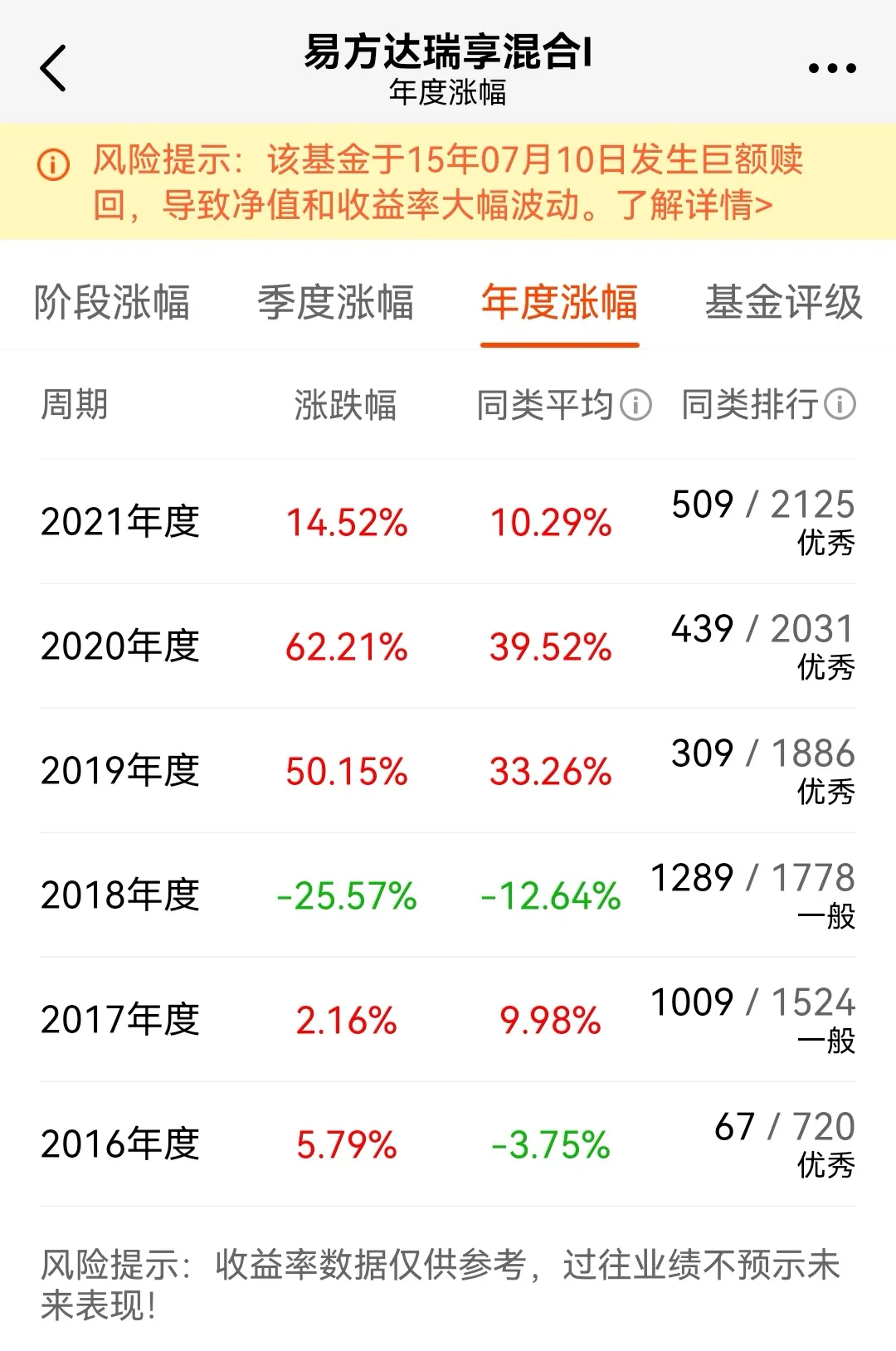Switch to the 季度涨幅 tab
Image resolution: width=896 pixels, height=1351 pixels.
(335, 302)
